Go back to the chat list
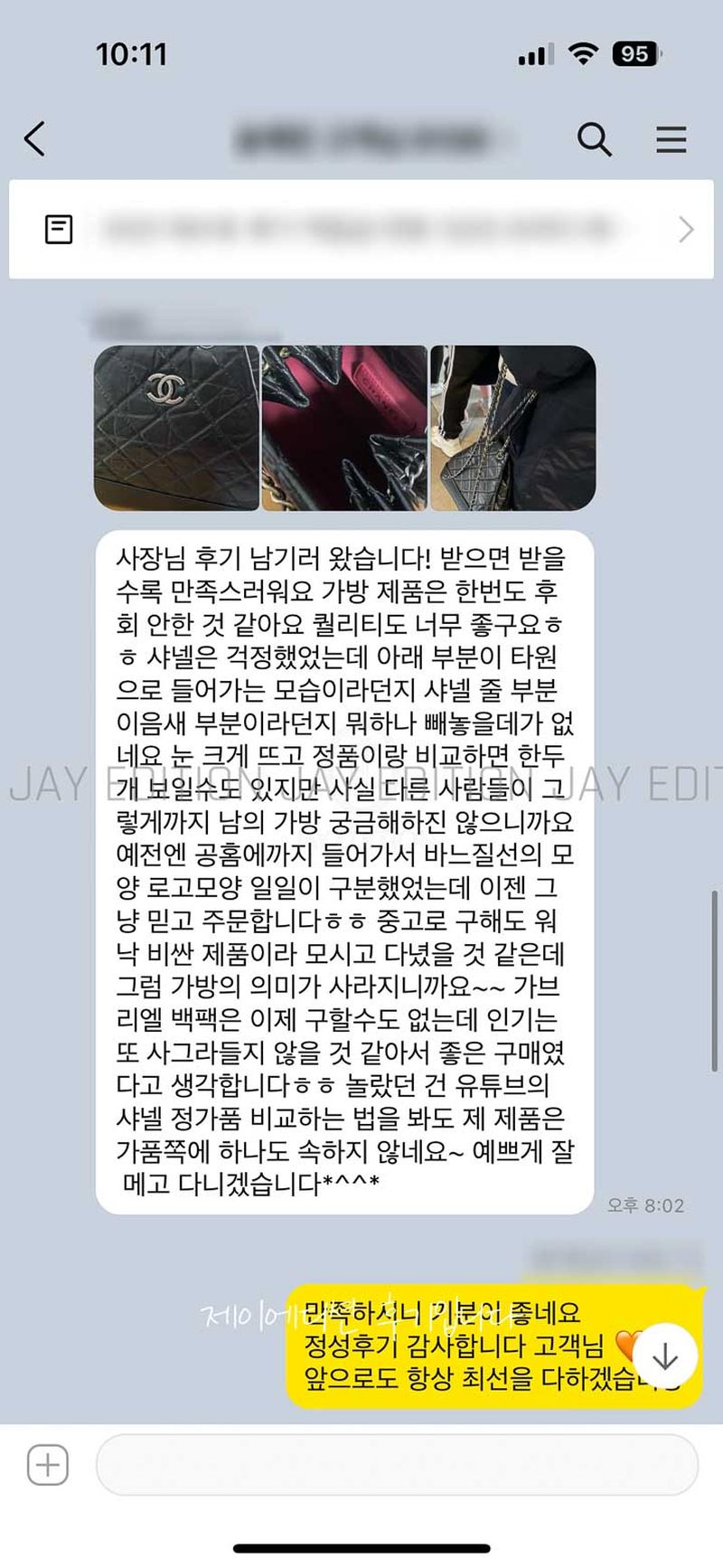 [34, 139]
